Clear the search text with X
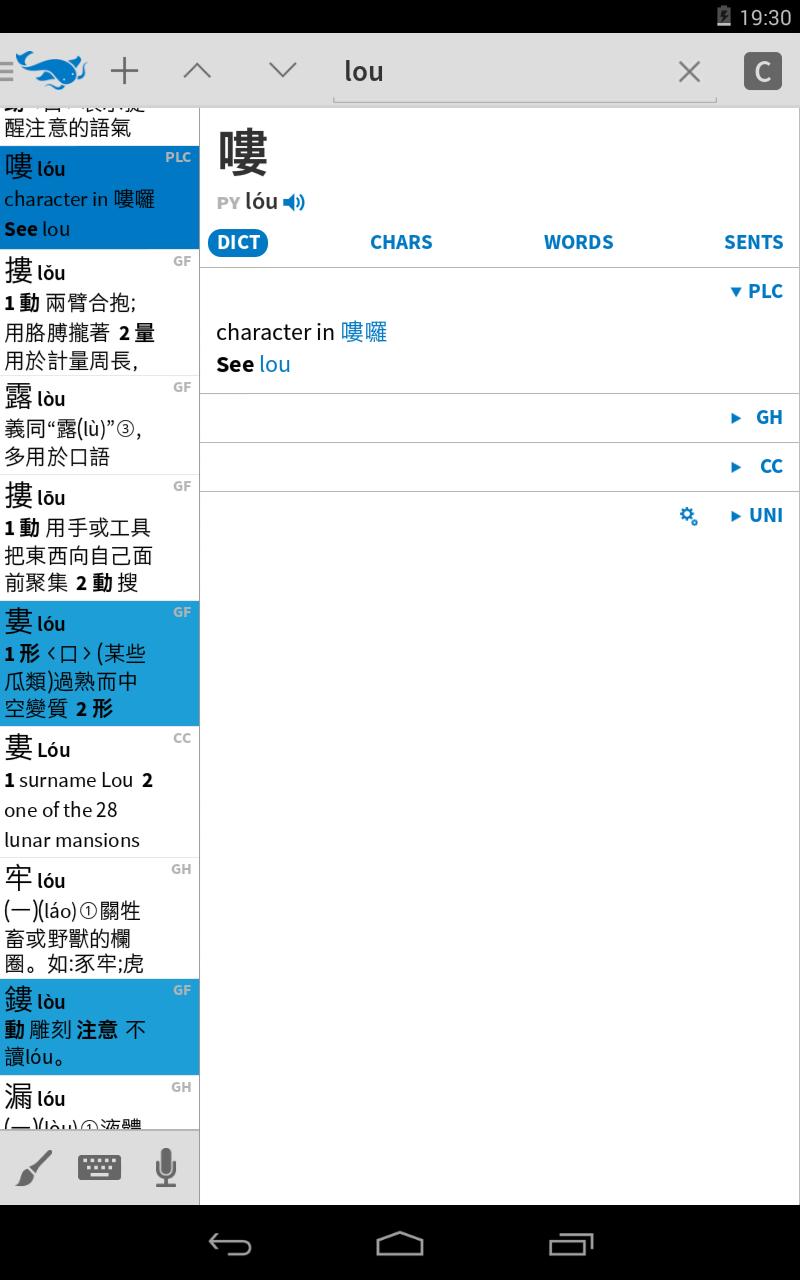Screen dimensions: 800x1280 pos(689,71)
